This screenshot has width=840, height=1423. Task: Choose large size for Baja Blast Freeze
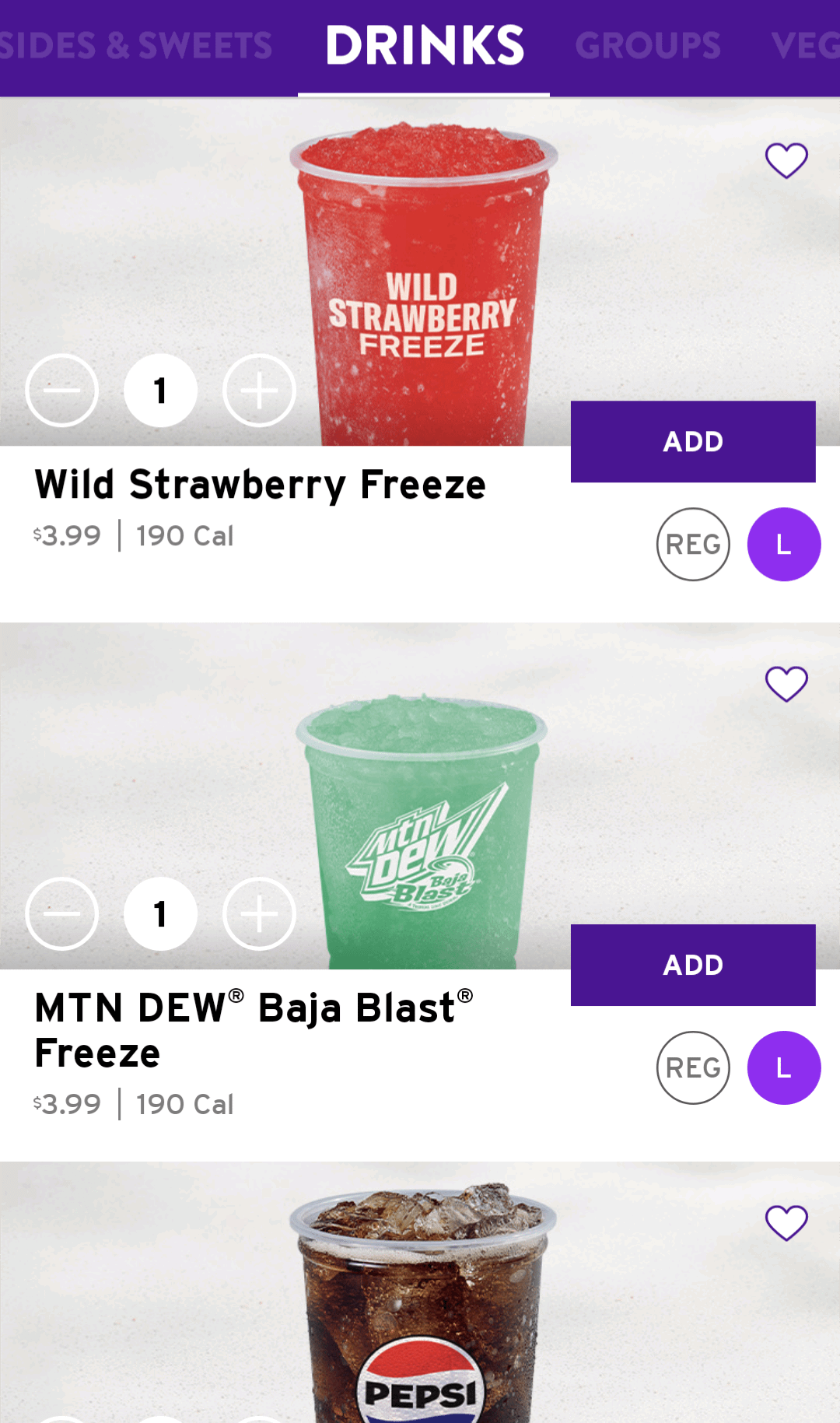click(784, 1067)
